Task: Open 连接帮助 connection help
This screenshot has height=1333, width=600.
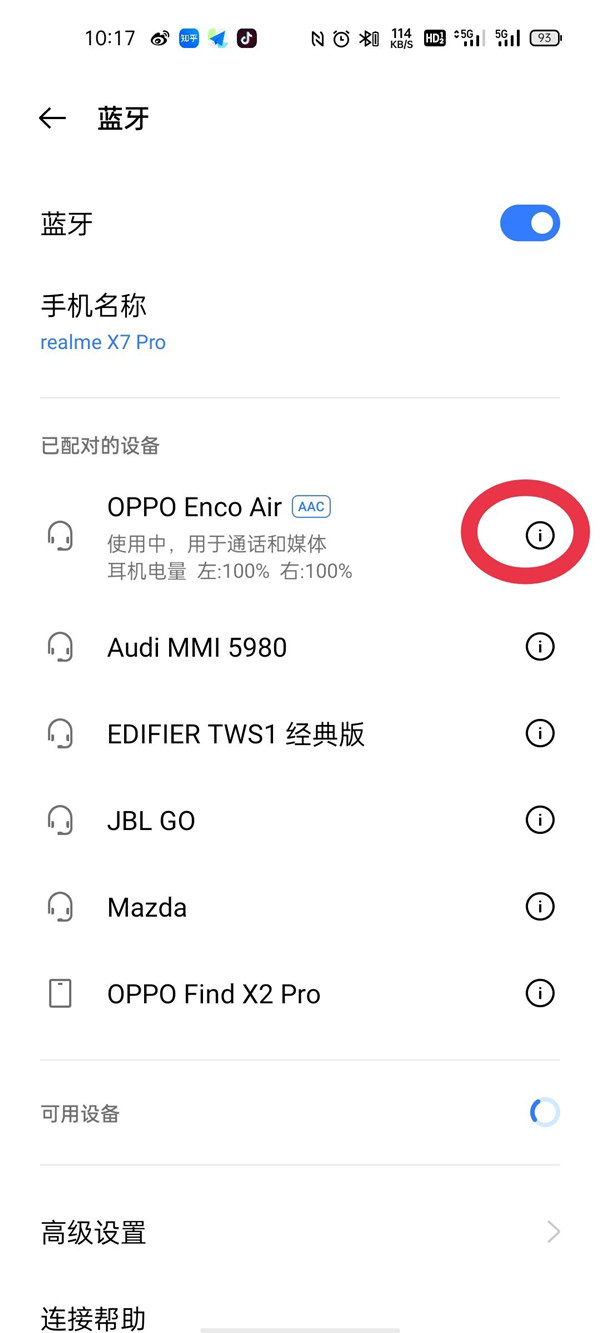Action: [x=93, y=1318]
